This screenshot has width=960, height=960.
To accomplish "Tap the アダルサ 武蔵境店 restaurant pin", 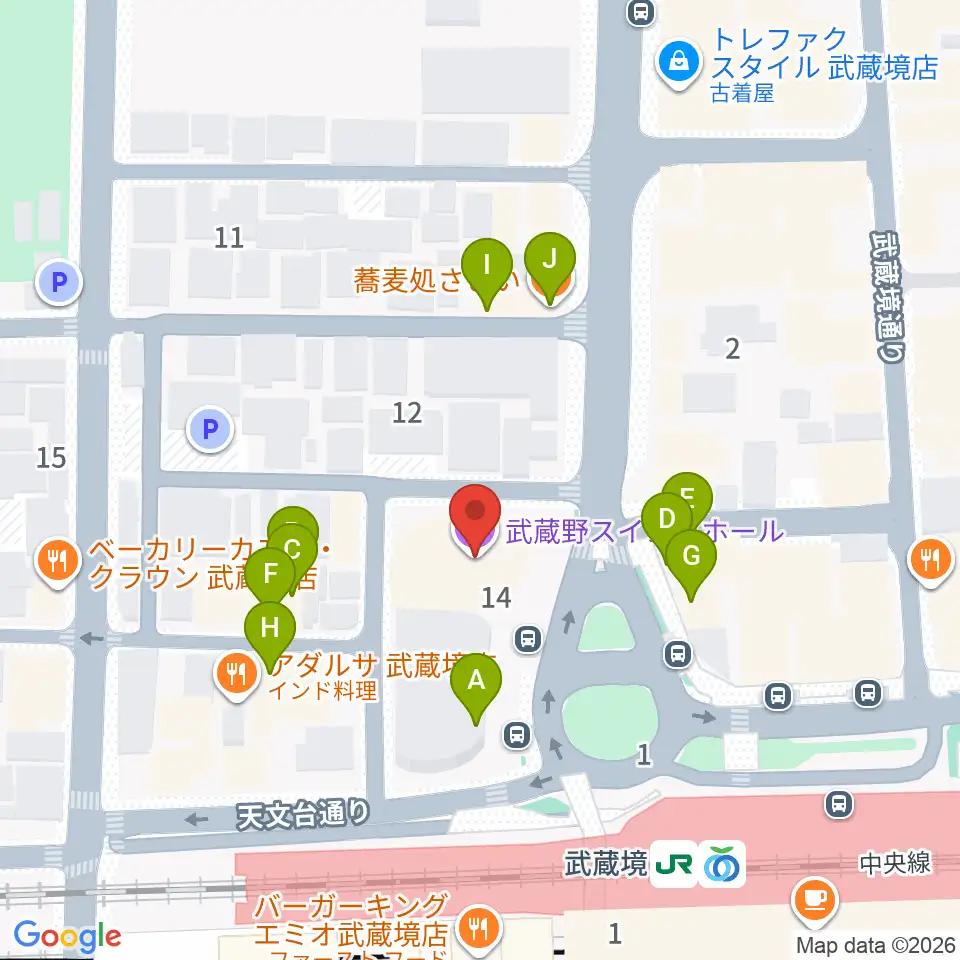I will [x=236, y=675].
